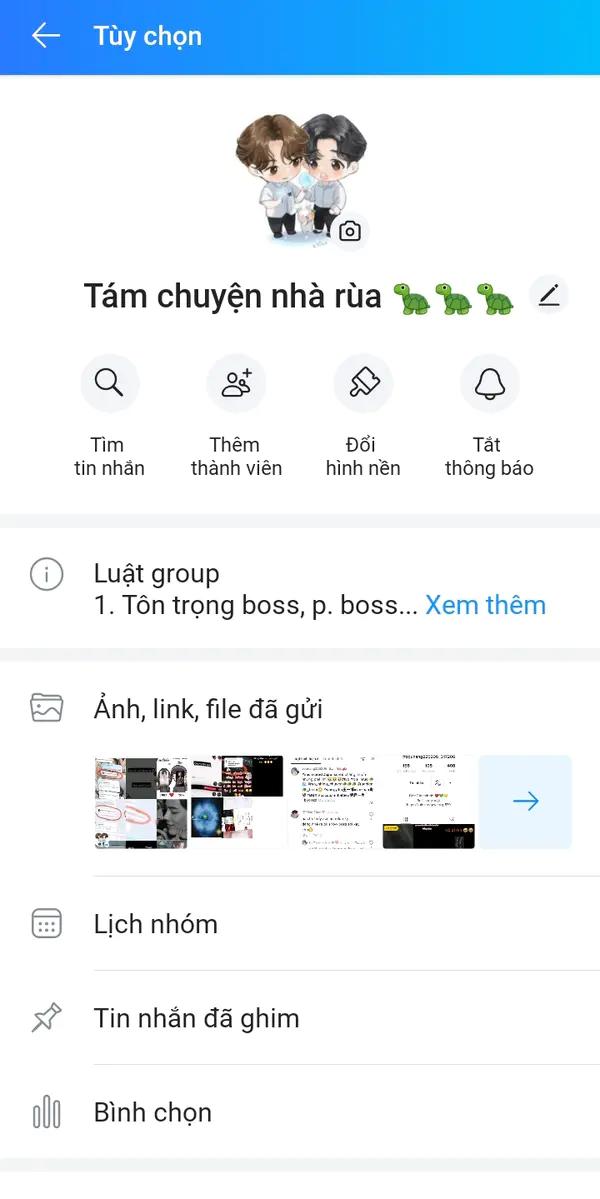This screenshot has height=1199, width=600.
Task: Open Tìm tin nhắn search
Action: (x=109, y=415)
